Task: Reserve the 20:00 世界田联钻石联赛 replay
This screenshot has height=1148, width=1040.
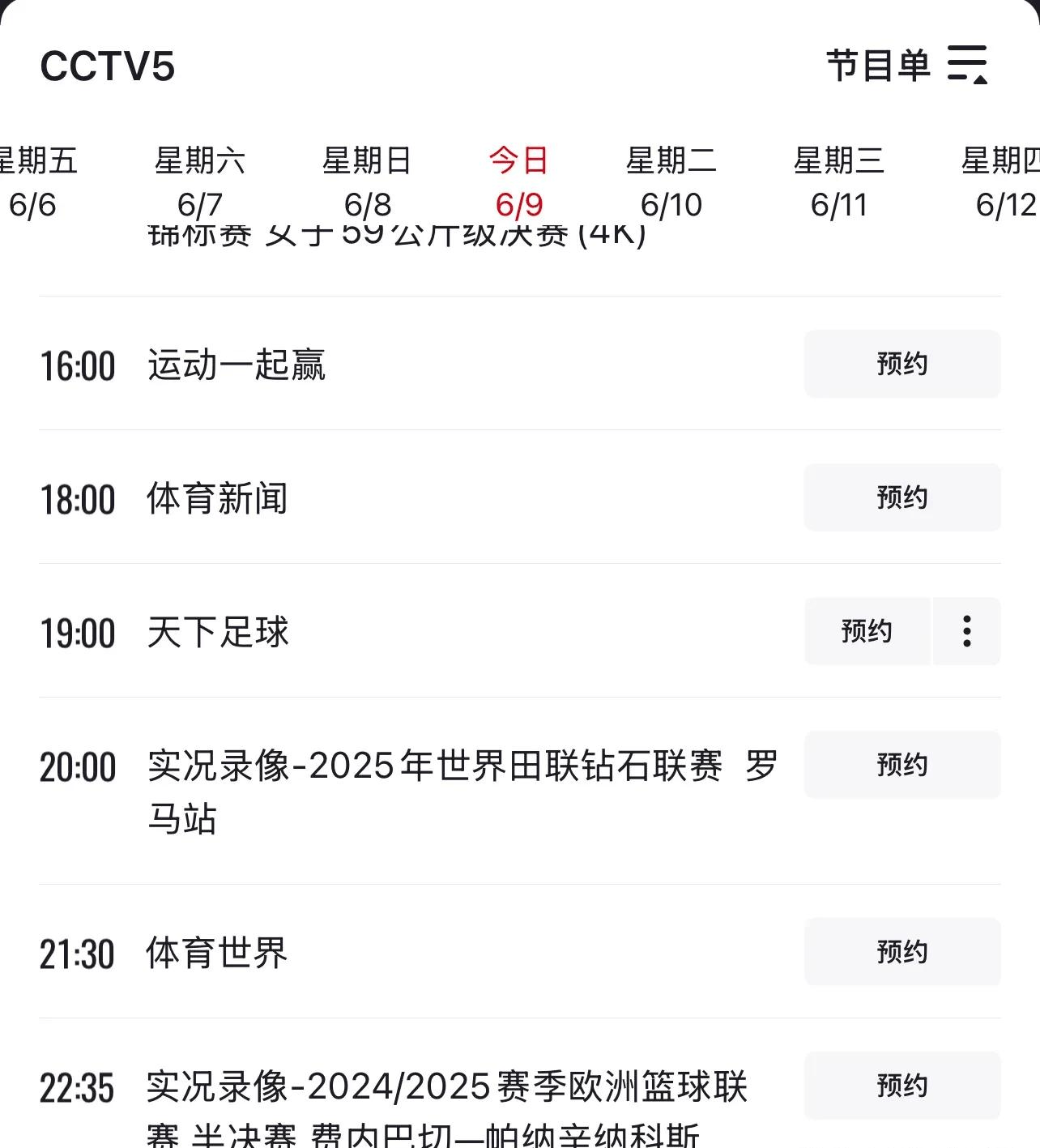Action: [901, 765]
